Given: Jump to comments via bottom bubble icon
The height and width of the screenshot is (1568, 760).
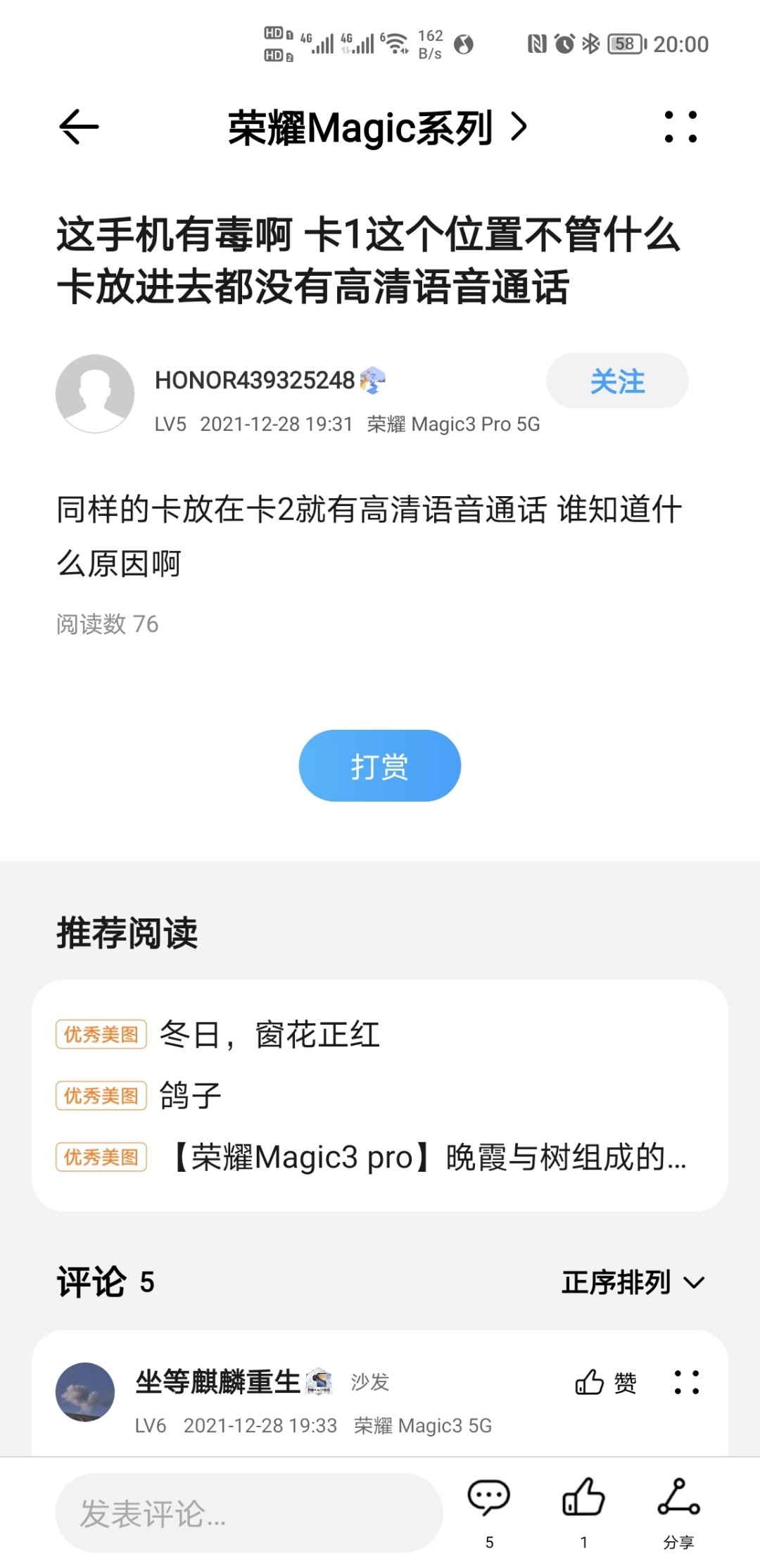Looking at the screenshot, I should (x=489, y=1512).
